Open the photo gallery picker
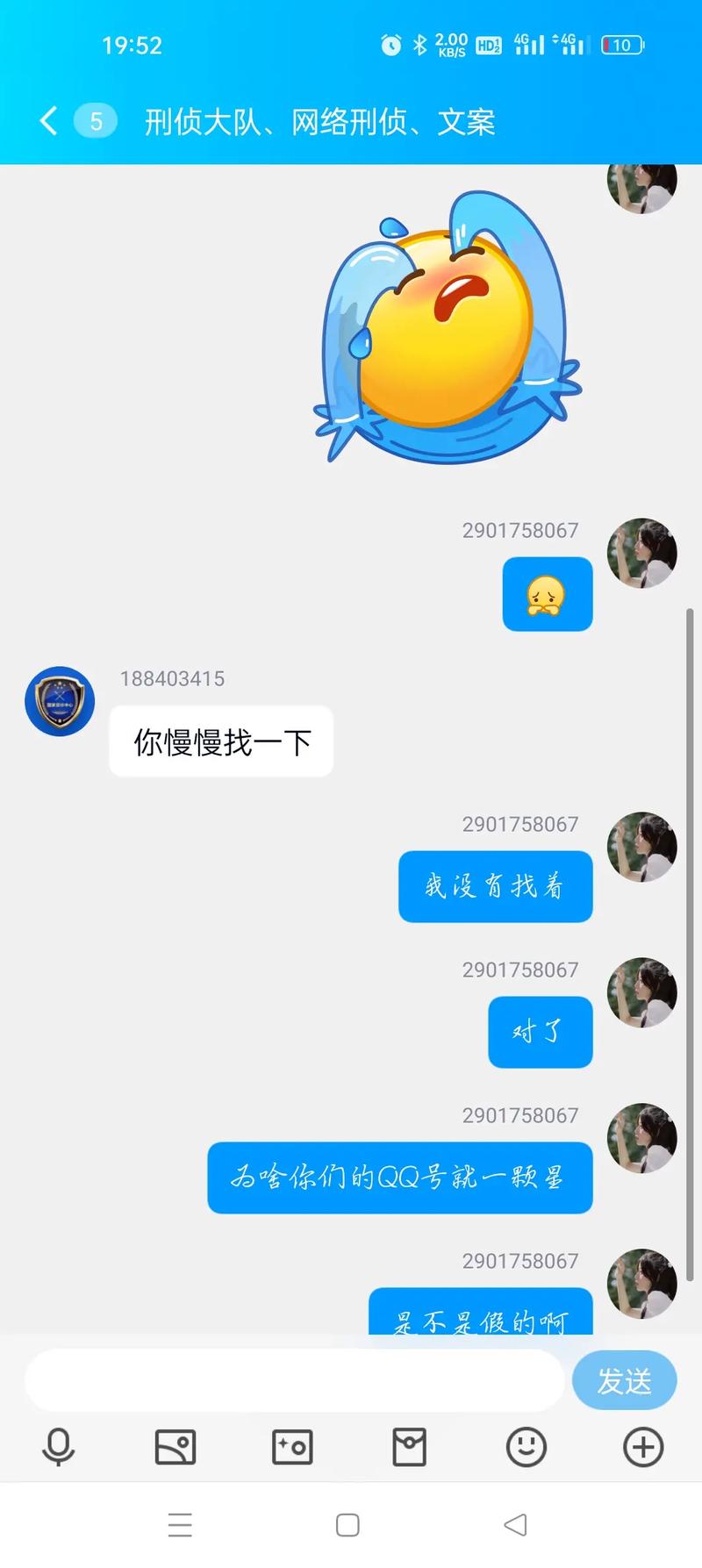The image size is (702, 1568). (175, 1447)
